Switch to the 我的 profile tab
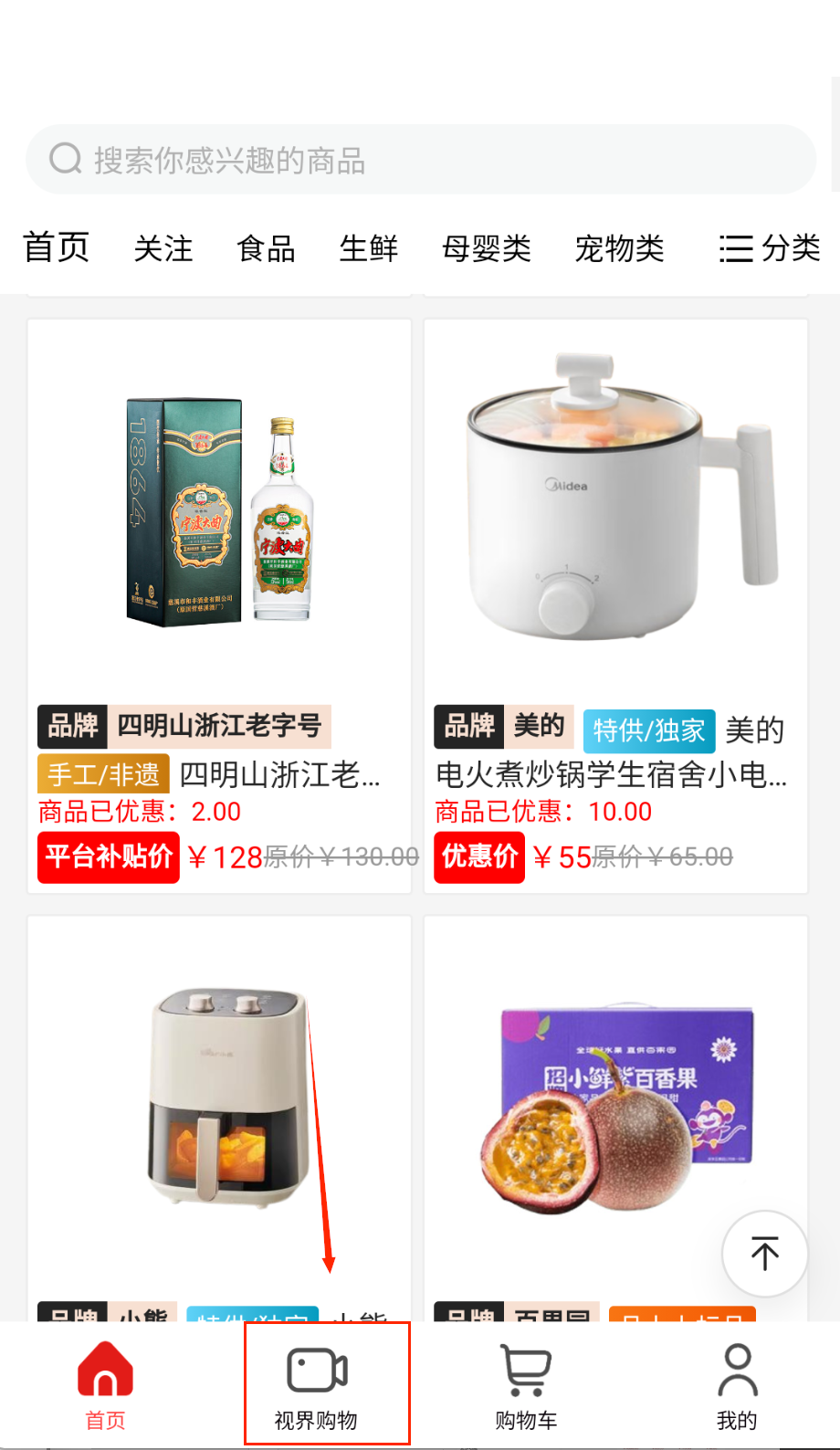The width and height of the screenshot is (840, 1450). point(737,1385)
